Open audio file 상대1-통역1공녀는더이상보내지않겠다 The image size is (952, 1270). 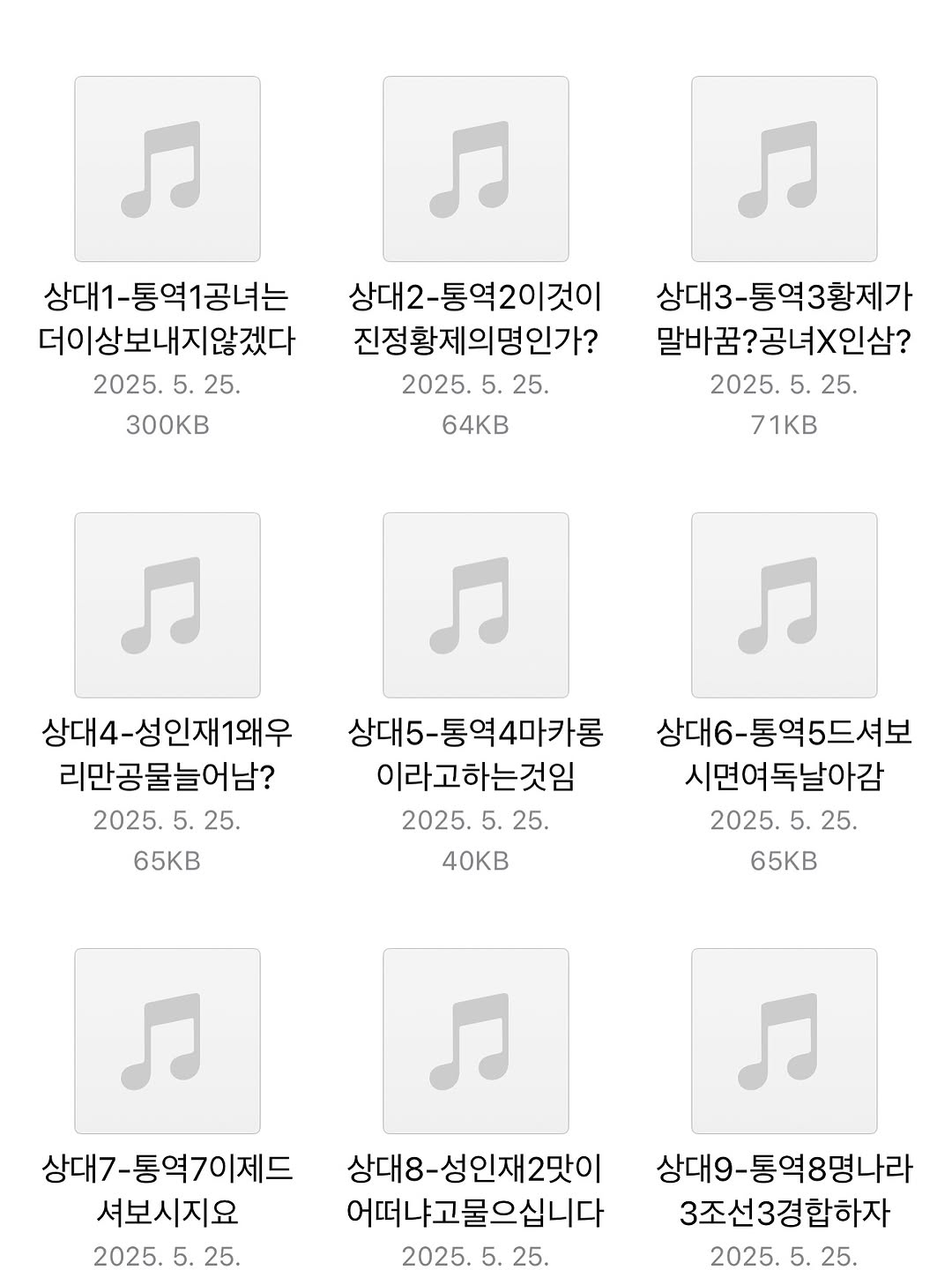point(167,169)
